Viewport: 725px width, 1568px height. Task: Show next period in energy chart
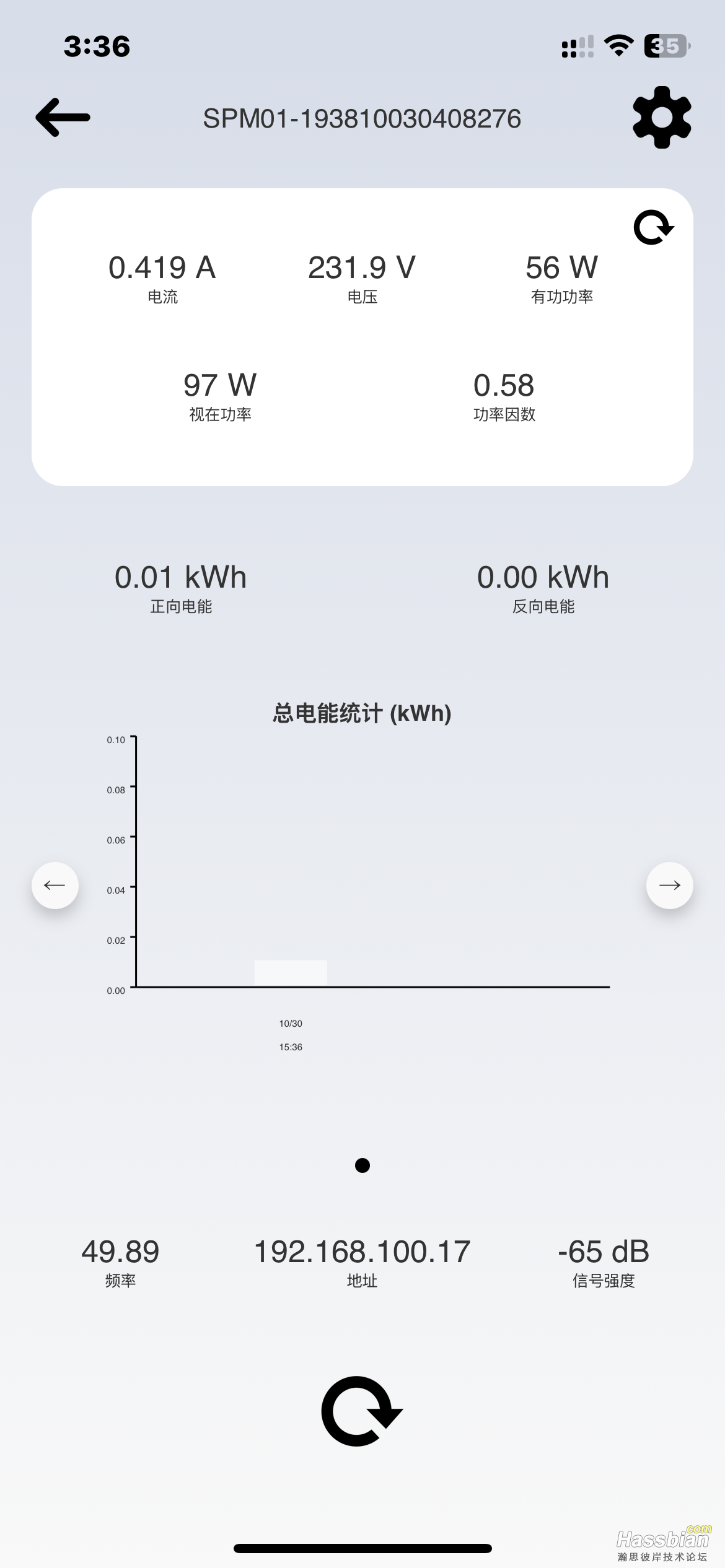(669, 885)
